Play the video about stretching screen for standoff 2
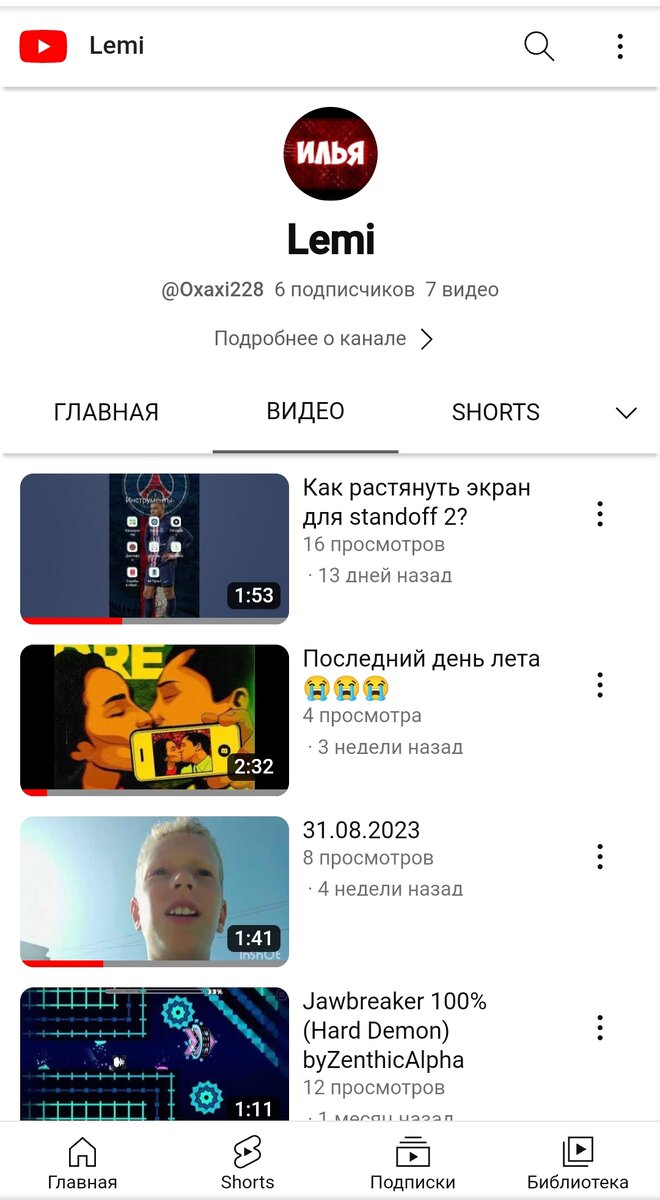 click(x=154, y=548)
